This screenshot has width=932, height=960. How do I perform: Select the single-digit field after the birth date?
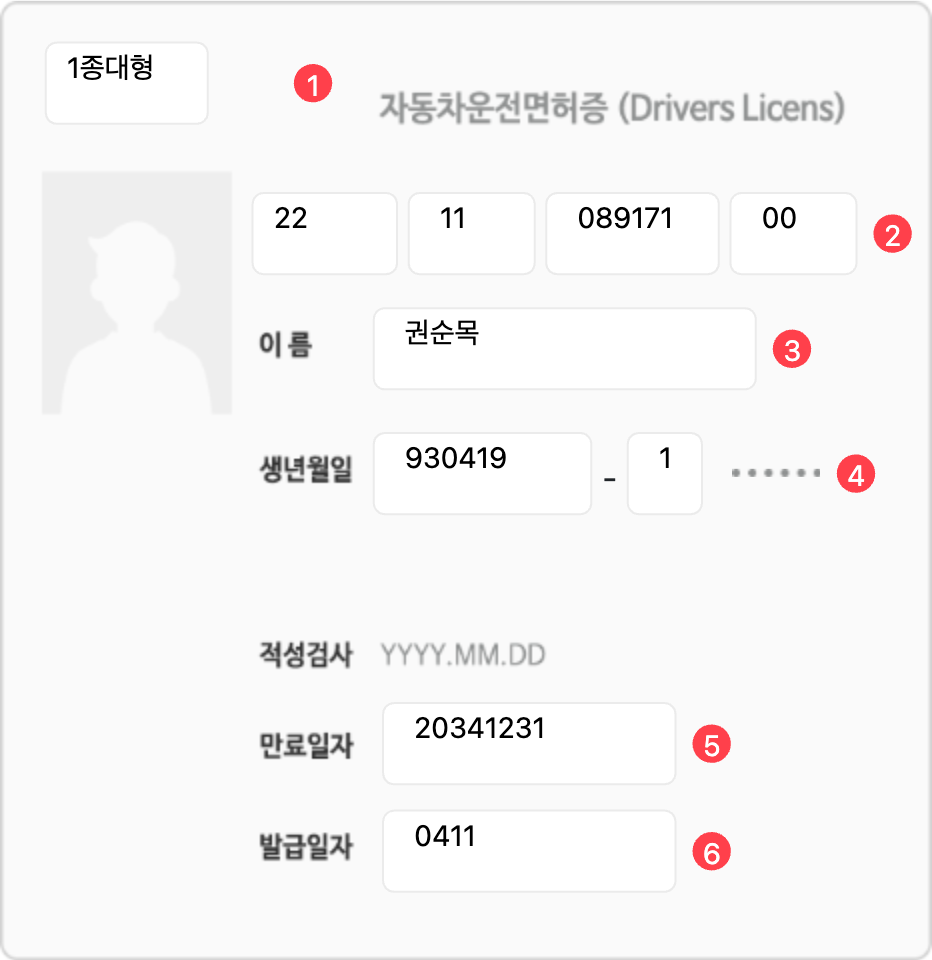[664, 473]
